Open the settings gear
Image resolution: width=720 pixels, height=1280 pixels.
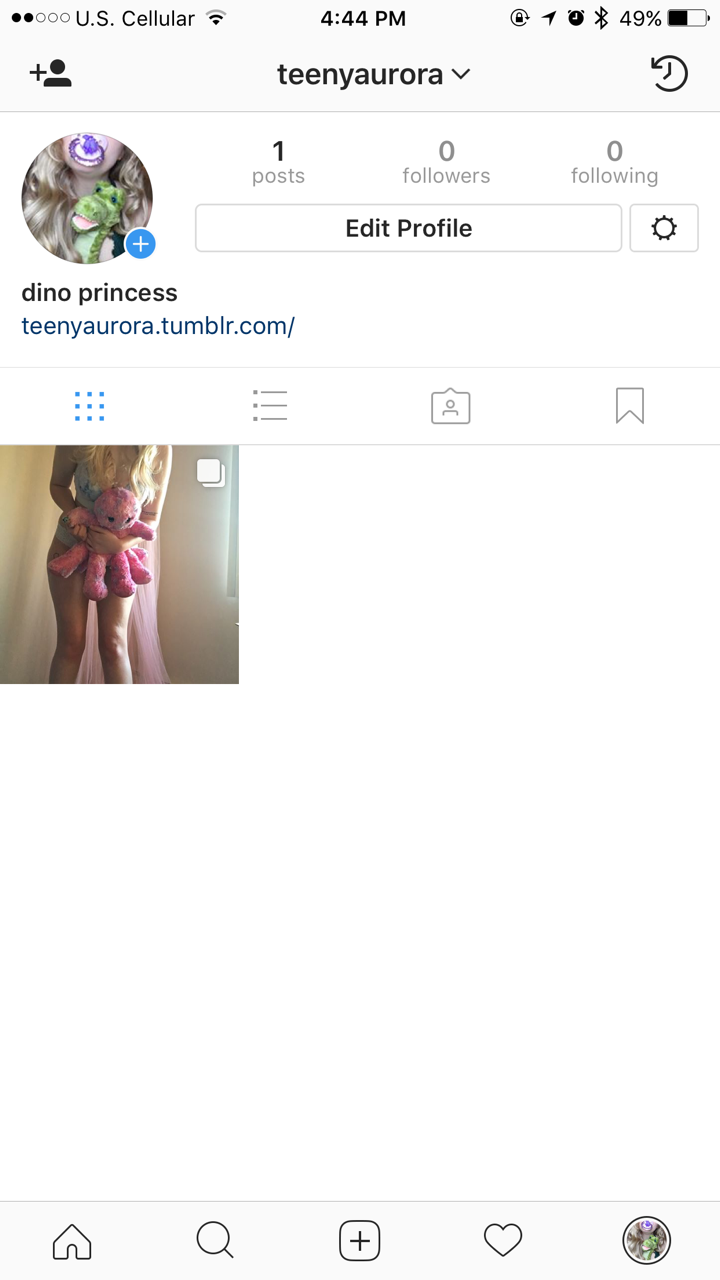tap(664, 228)
